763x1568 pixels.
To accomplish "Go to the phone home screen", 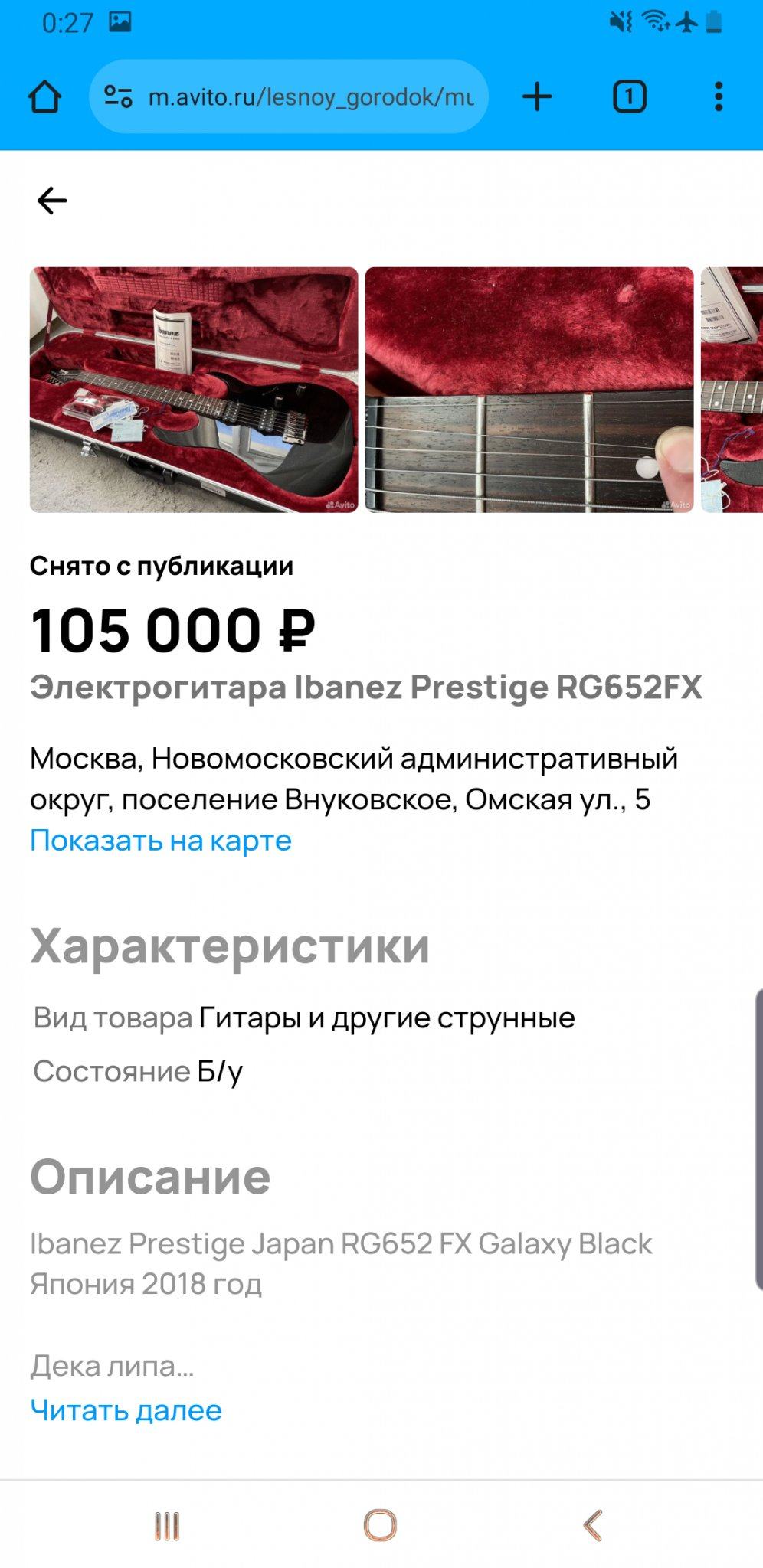I will 380,1525.
